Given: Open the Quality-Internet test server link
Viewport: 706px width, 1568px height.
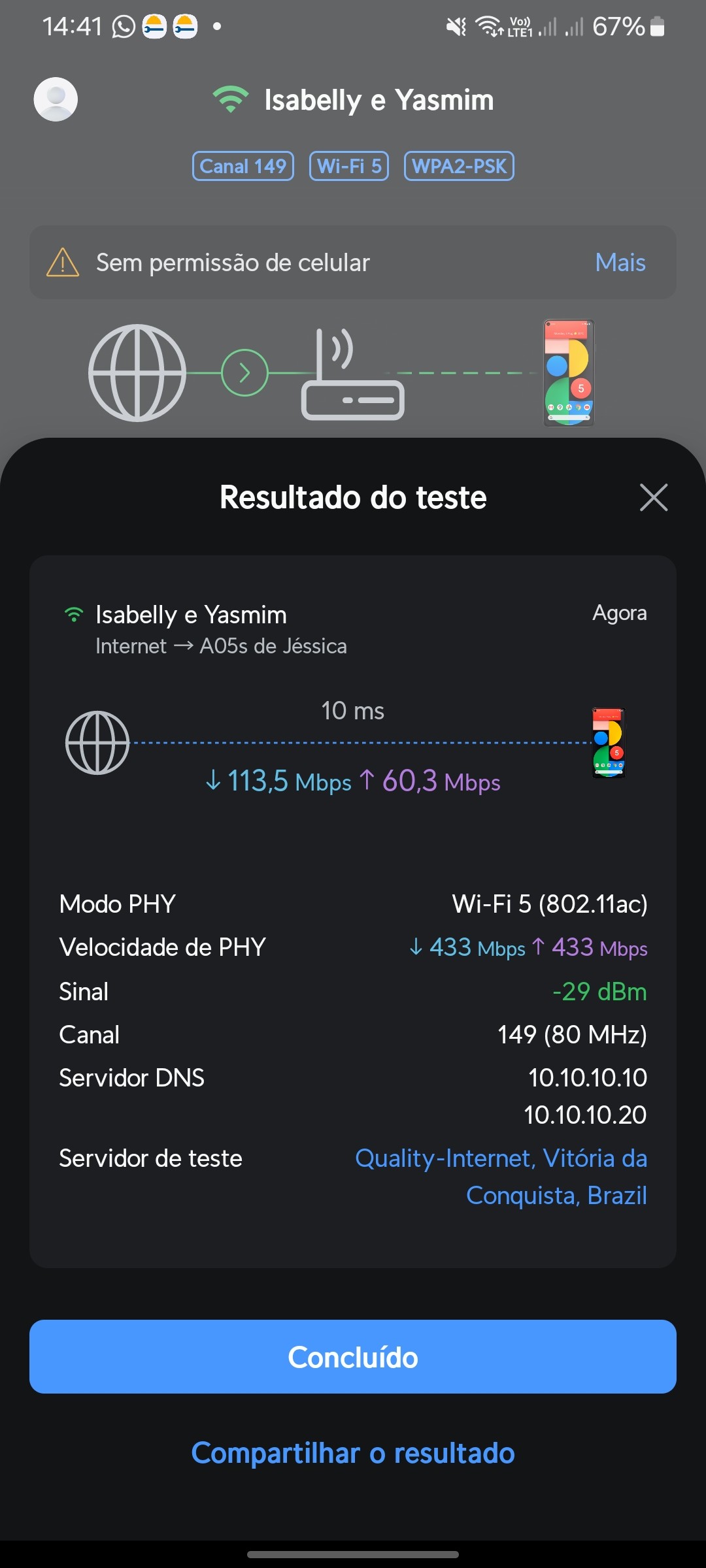Looking at the screenshot, I should [501, 1176].
